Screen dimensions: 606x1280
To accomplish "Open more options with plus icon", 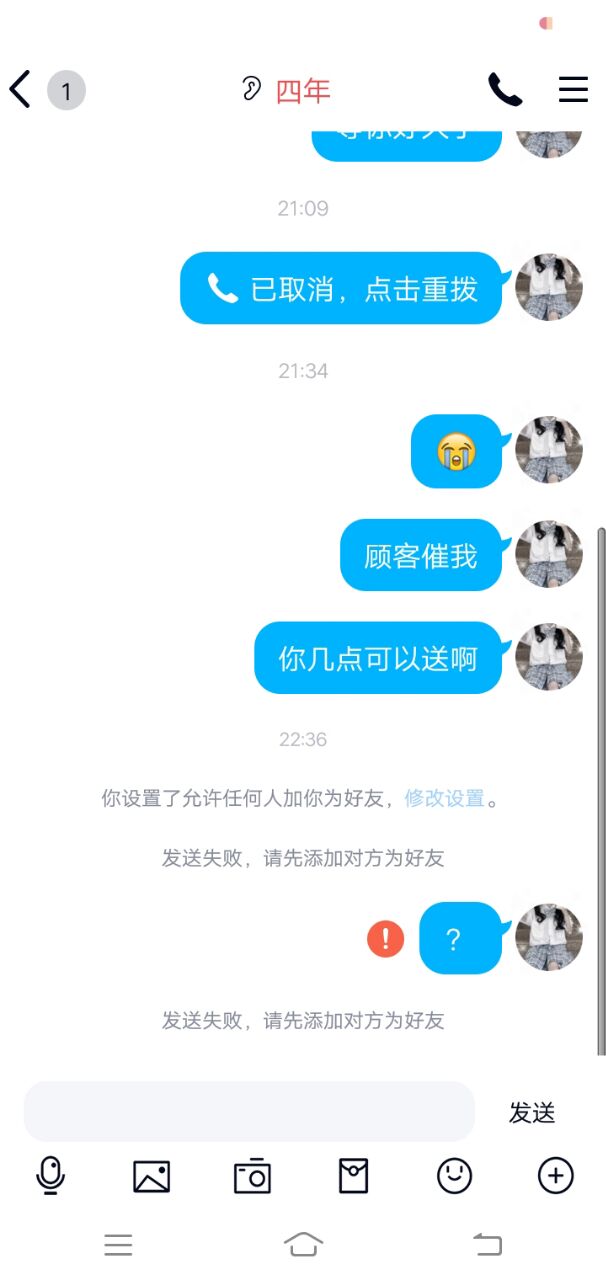I will 556,1176.
